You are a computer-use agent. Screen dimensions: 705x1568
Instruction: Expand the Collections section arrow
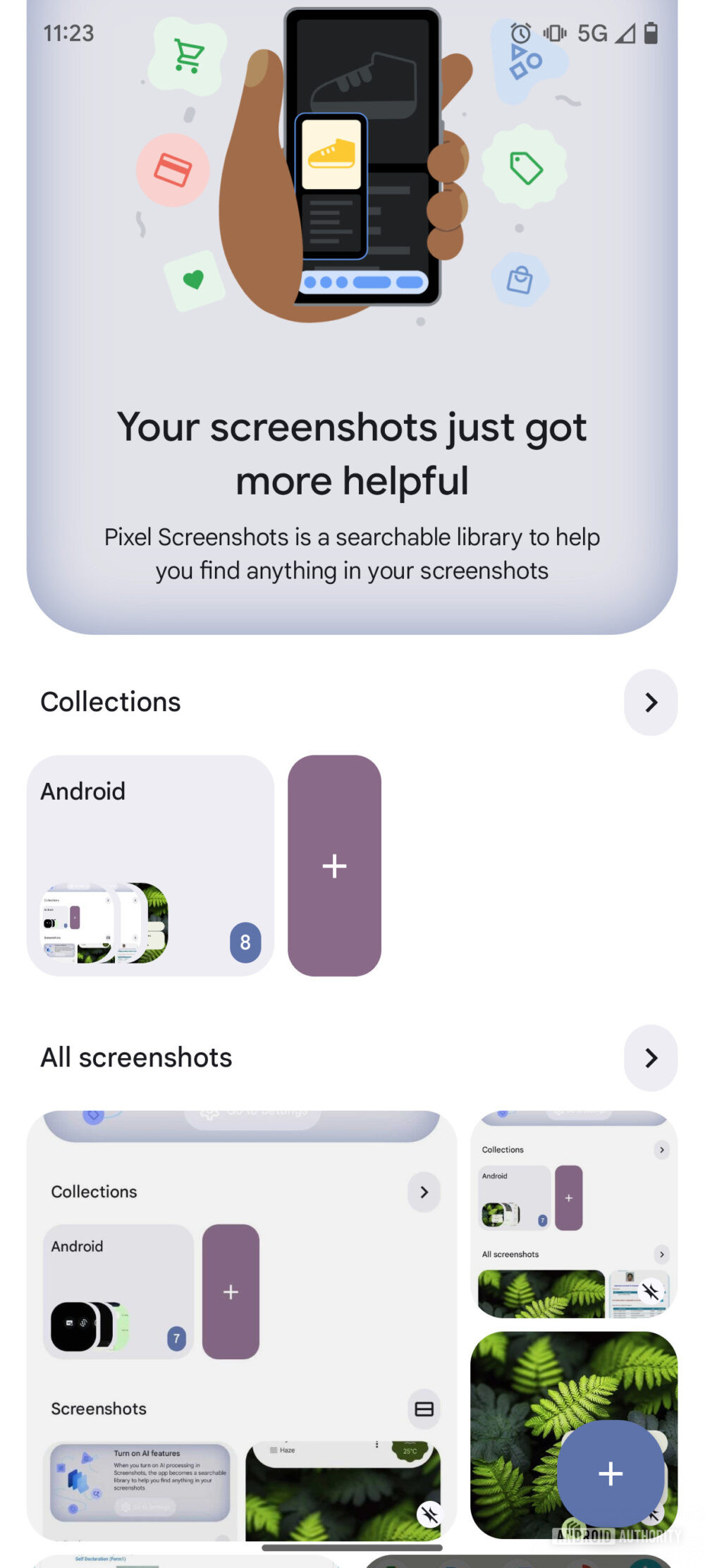pos(650,702)
